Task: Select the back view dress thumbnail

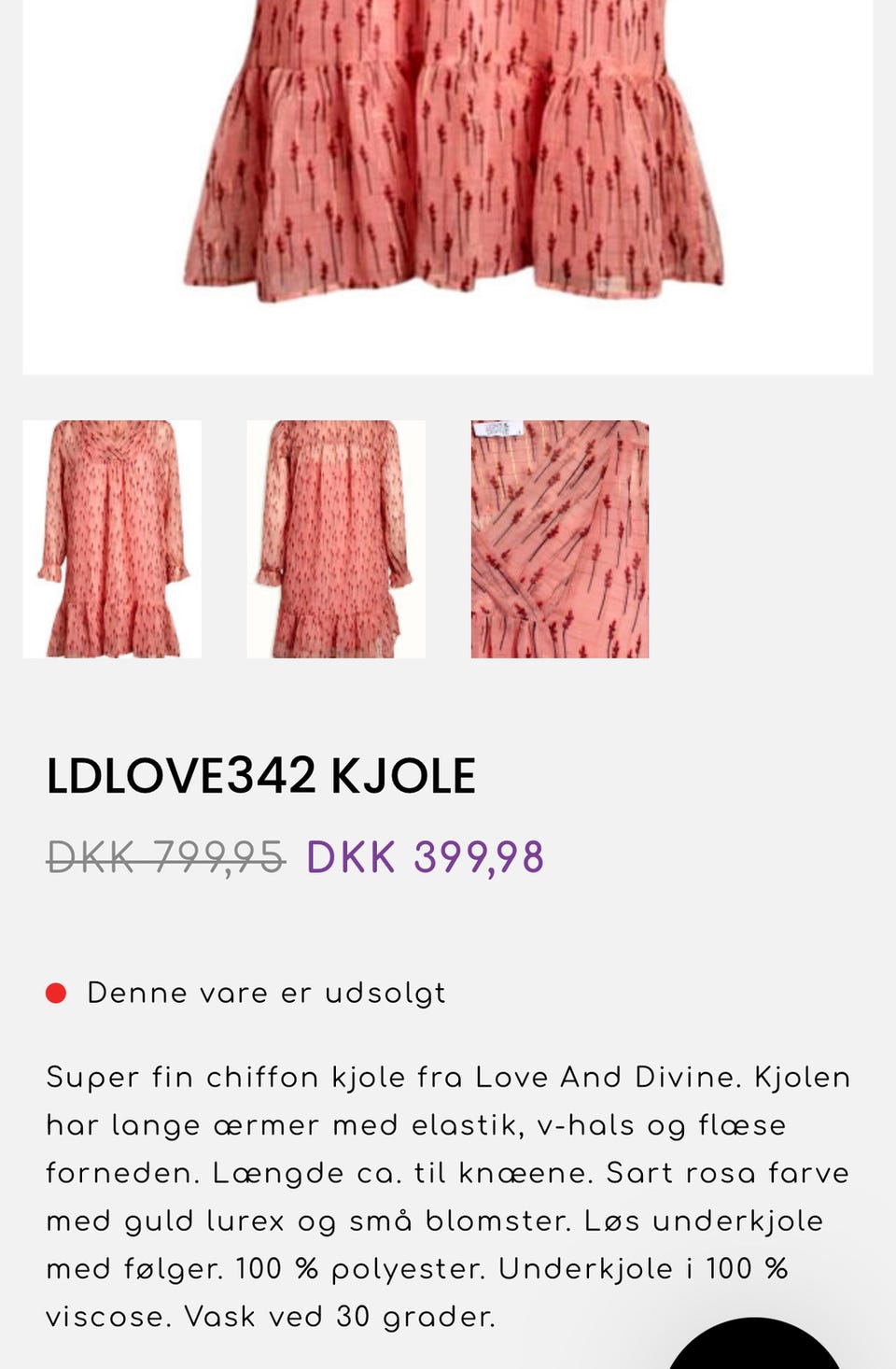Action: pyautogui.click(x=336, y=539)
